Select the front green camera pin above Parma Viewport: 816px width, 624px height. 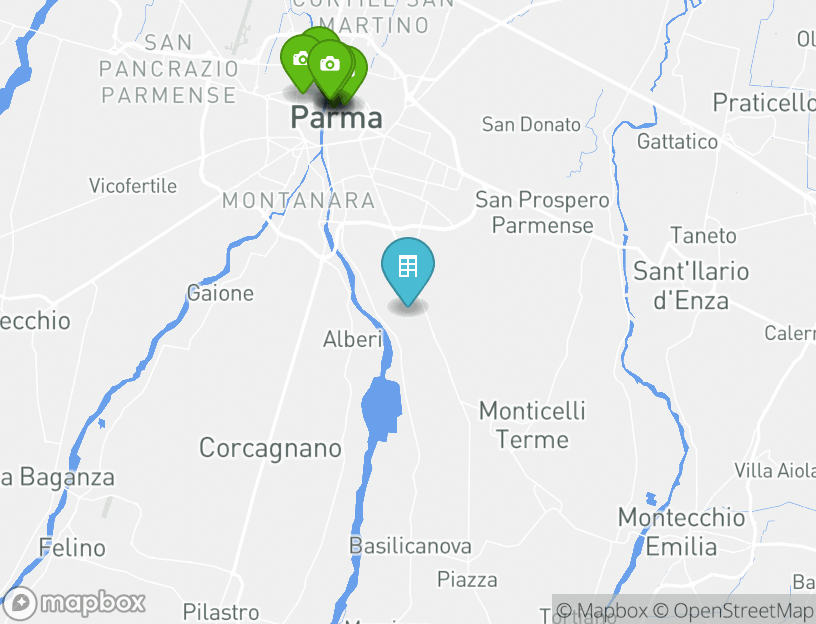(329, 66)
